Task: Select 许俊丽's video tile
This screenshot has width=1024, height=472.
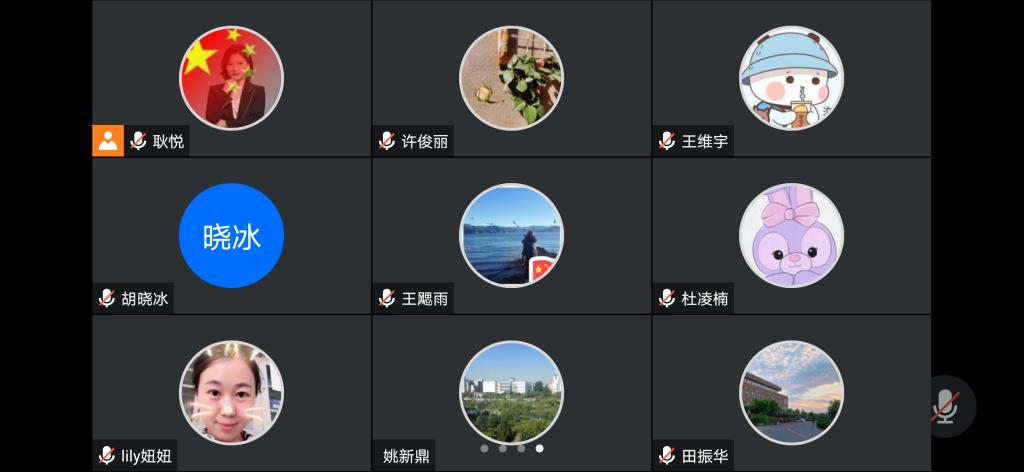Action: point(511,78)
